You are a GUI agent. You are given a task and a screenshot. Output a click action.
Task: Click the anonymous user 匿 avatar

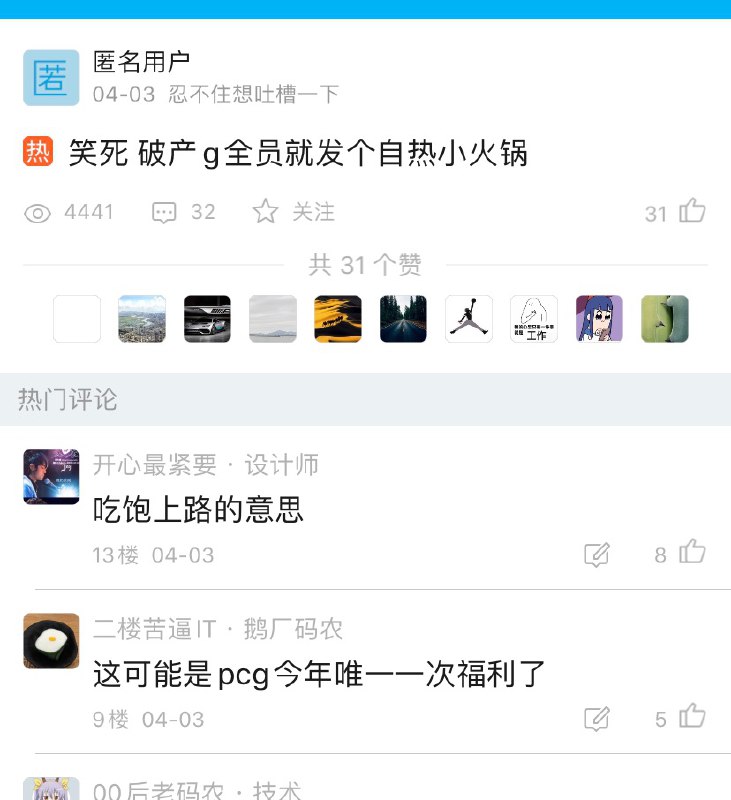click(x=51, y=77)
